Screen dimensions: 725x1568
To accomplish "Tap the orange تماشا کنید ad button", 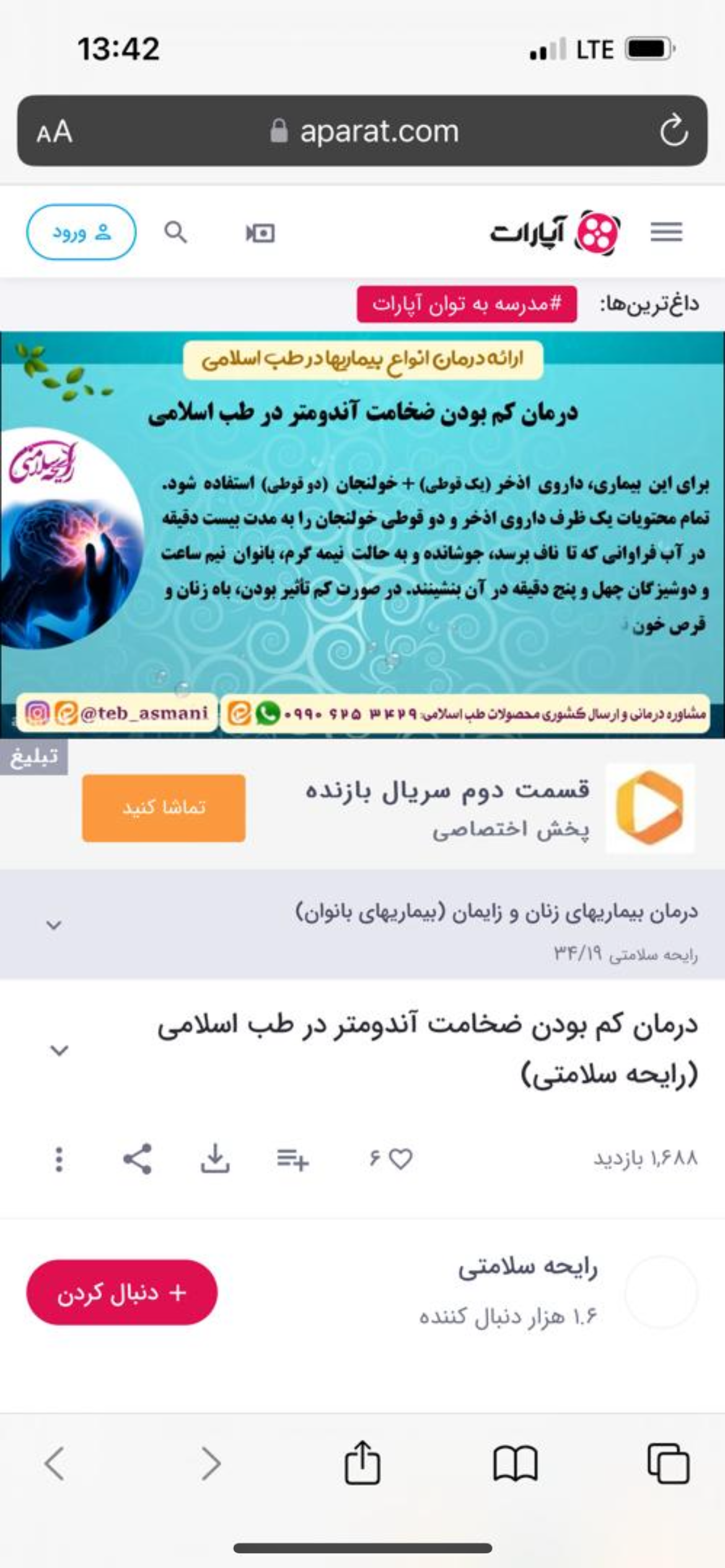I will pos(164,808).
